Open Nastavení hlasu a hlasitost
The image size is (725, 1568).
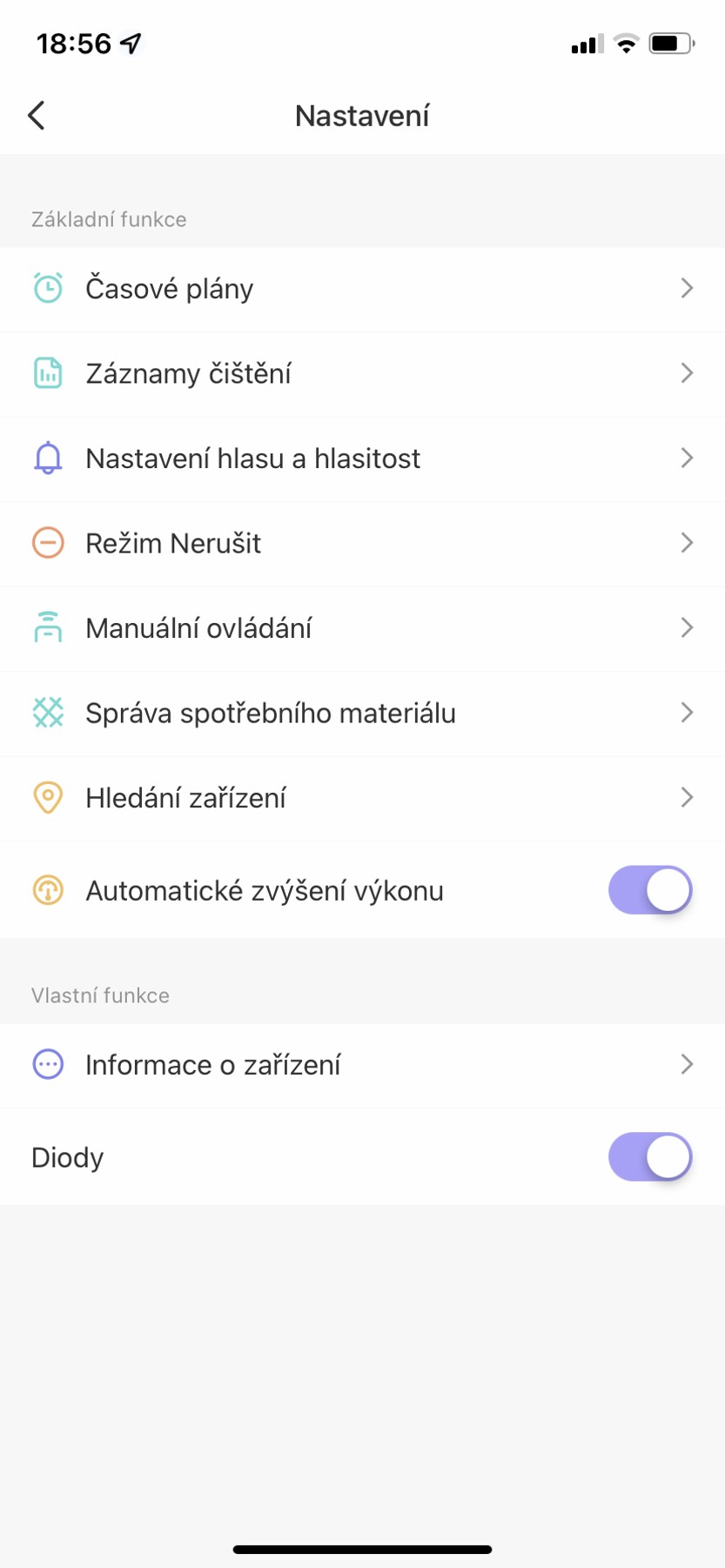tap(362, 459)
